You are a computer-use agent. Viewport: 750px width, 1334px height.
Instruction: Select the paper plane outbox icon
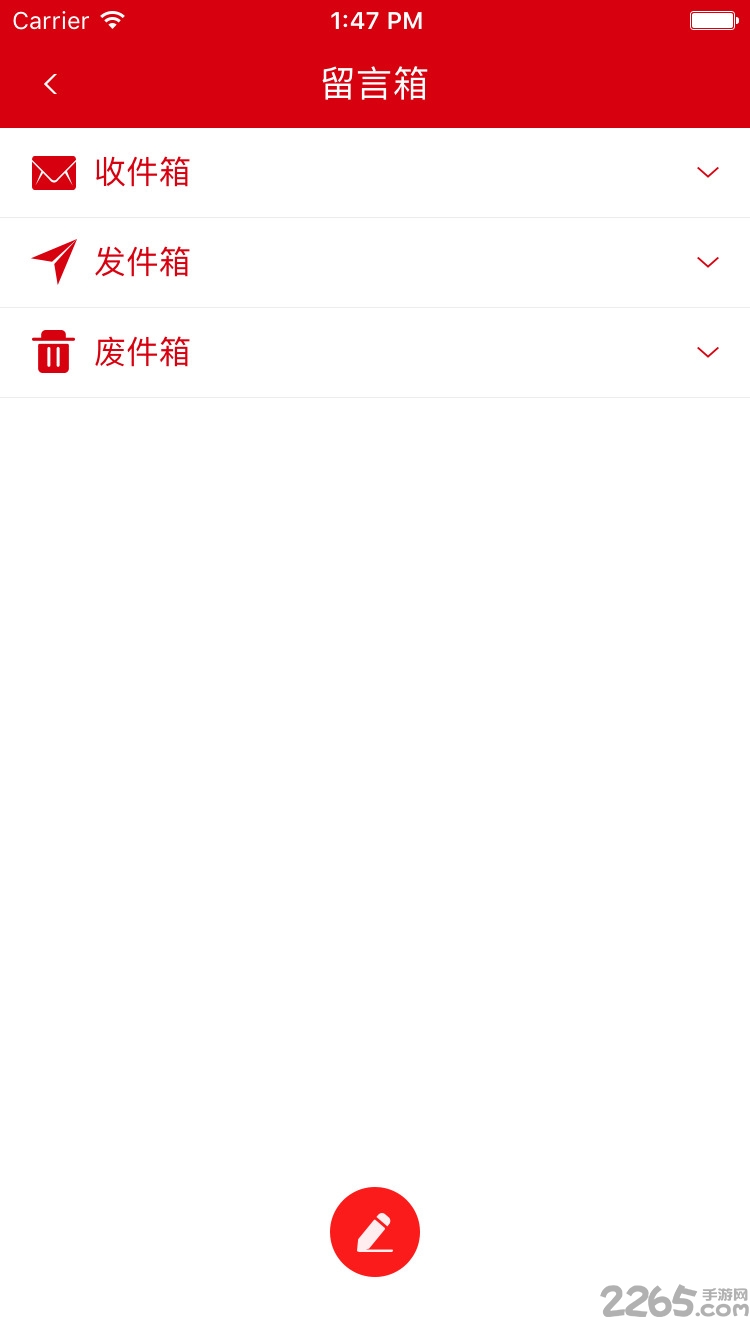tap(53, 261)
